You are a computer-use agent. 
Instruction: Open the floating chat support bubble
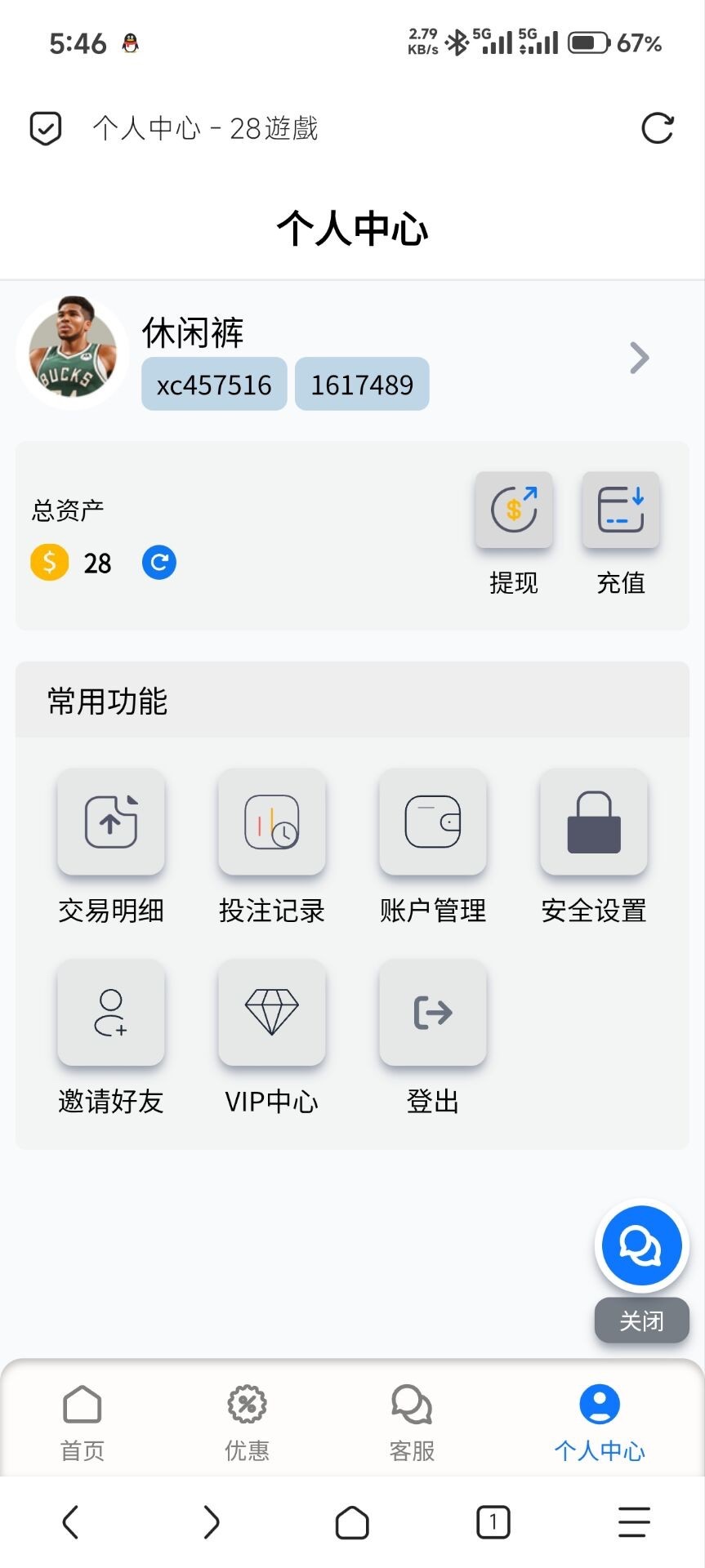coord(642,1245)
